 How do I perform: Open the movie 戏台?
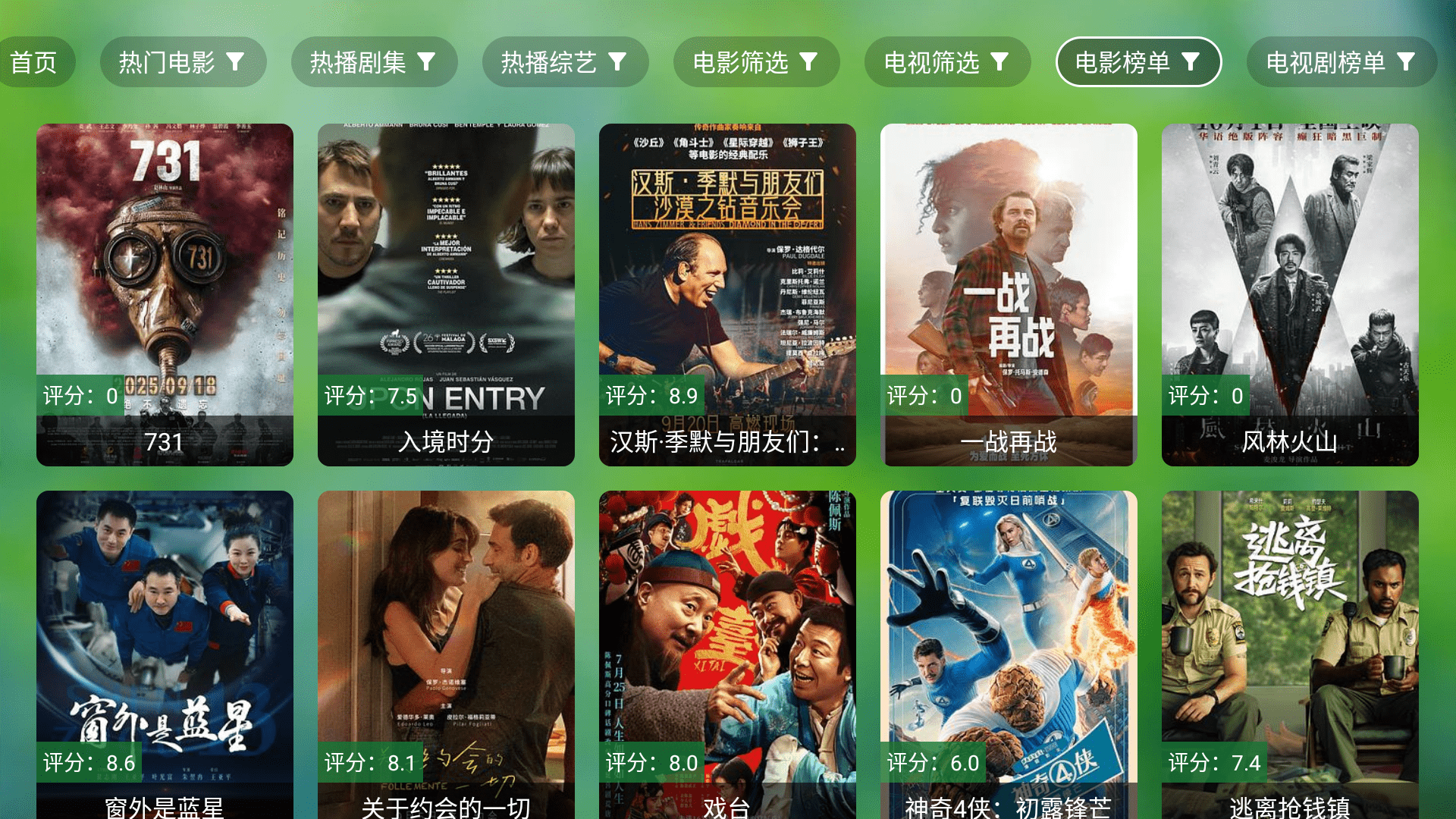[x=727, y=654]
